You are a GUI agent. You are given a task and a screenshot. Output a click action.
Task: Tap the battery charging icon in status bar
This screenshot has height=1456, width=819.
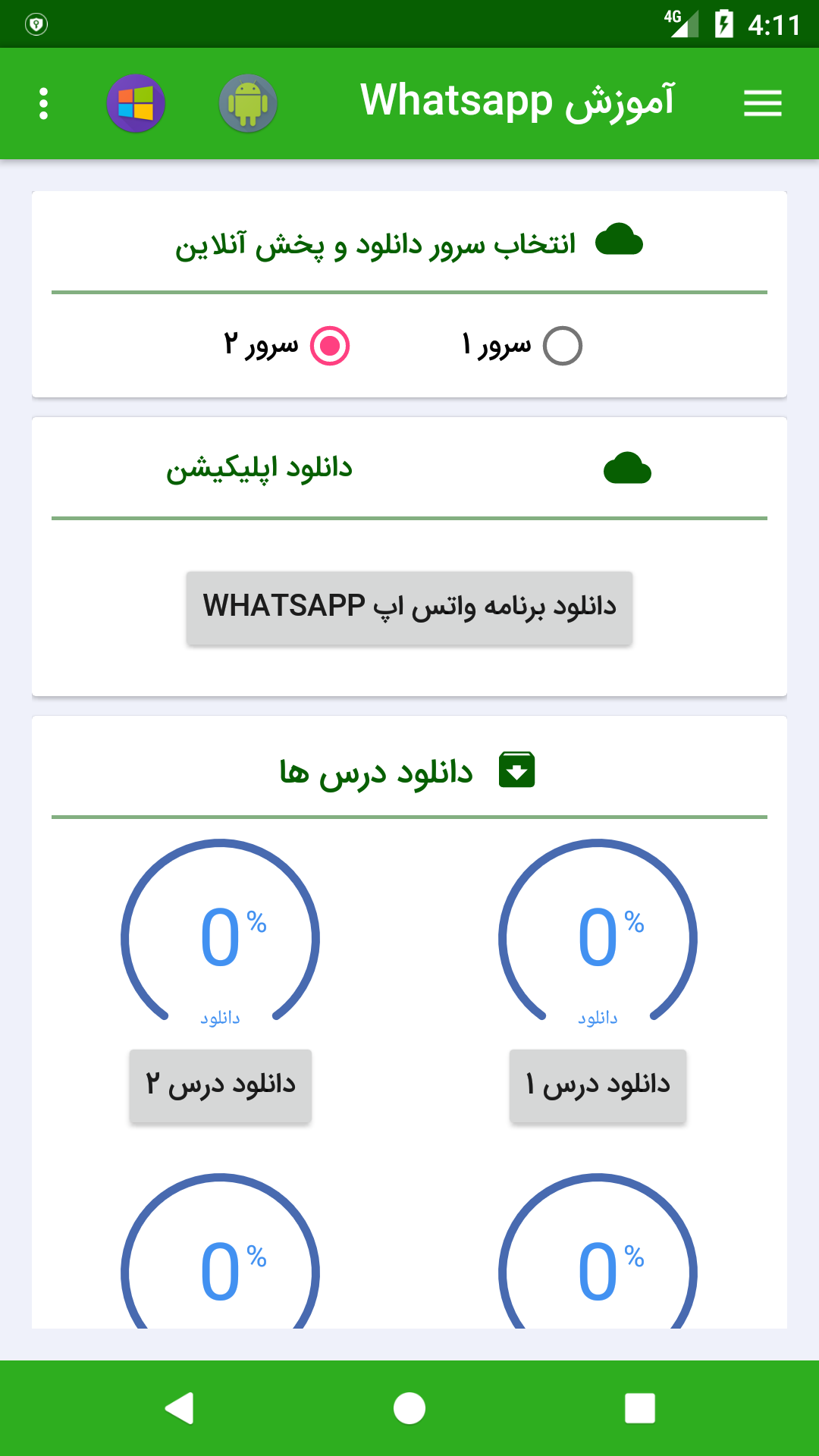tap(726, 21)
